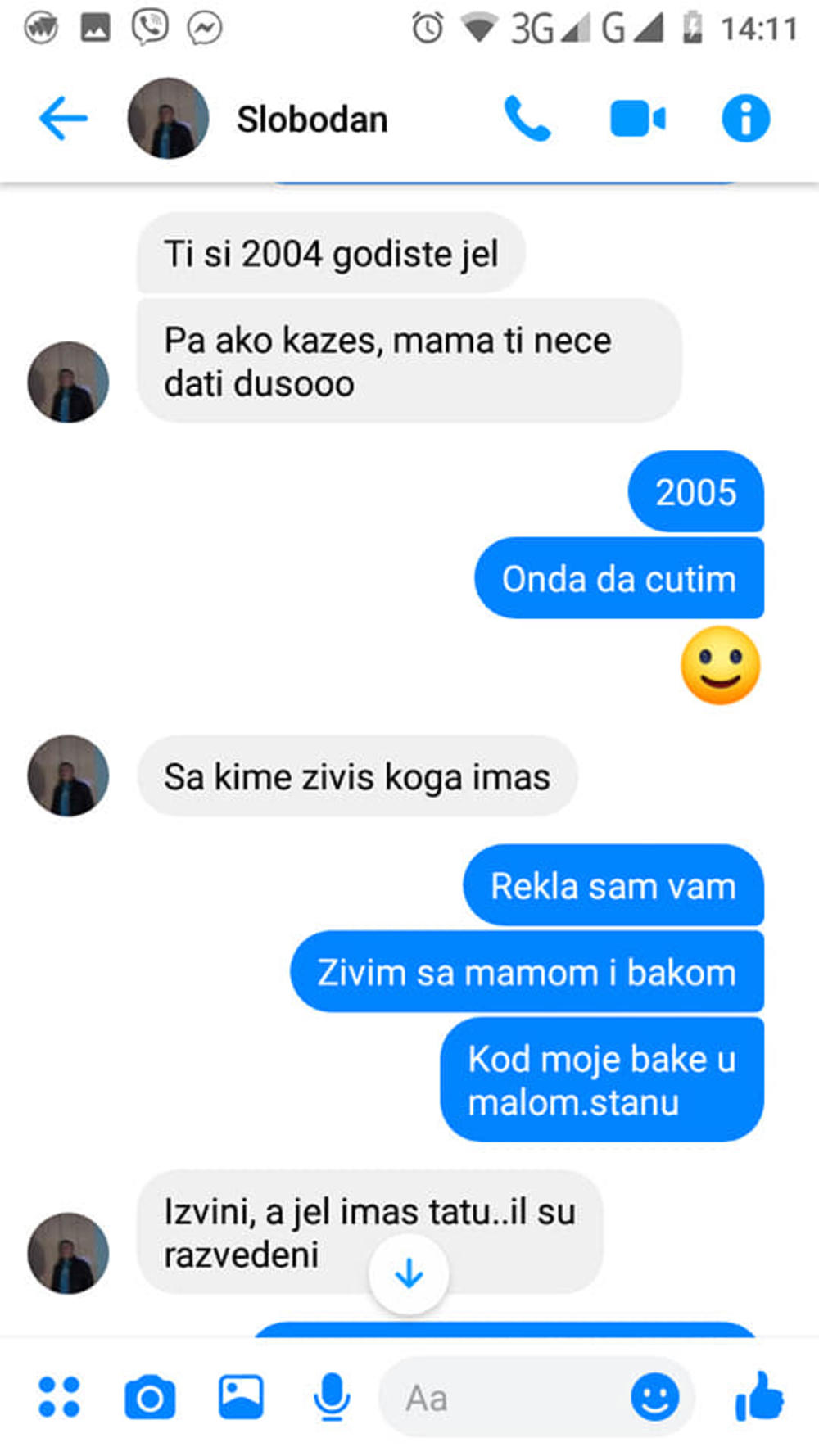Screen dimensions: 819x1456
Task: Start a video call with Slobodan
Action: coord(637,120)
